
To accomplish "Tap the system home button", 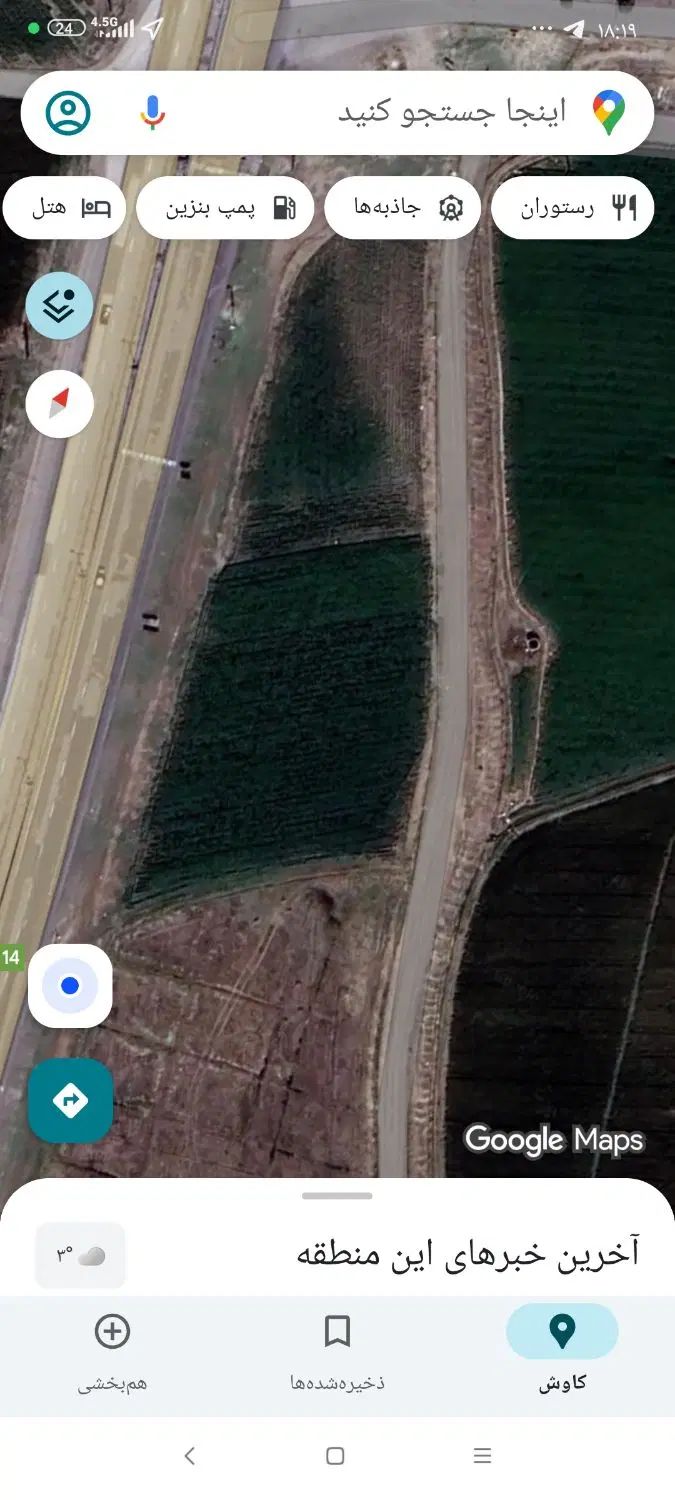I will tap(336, 1456).
